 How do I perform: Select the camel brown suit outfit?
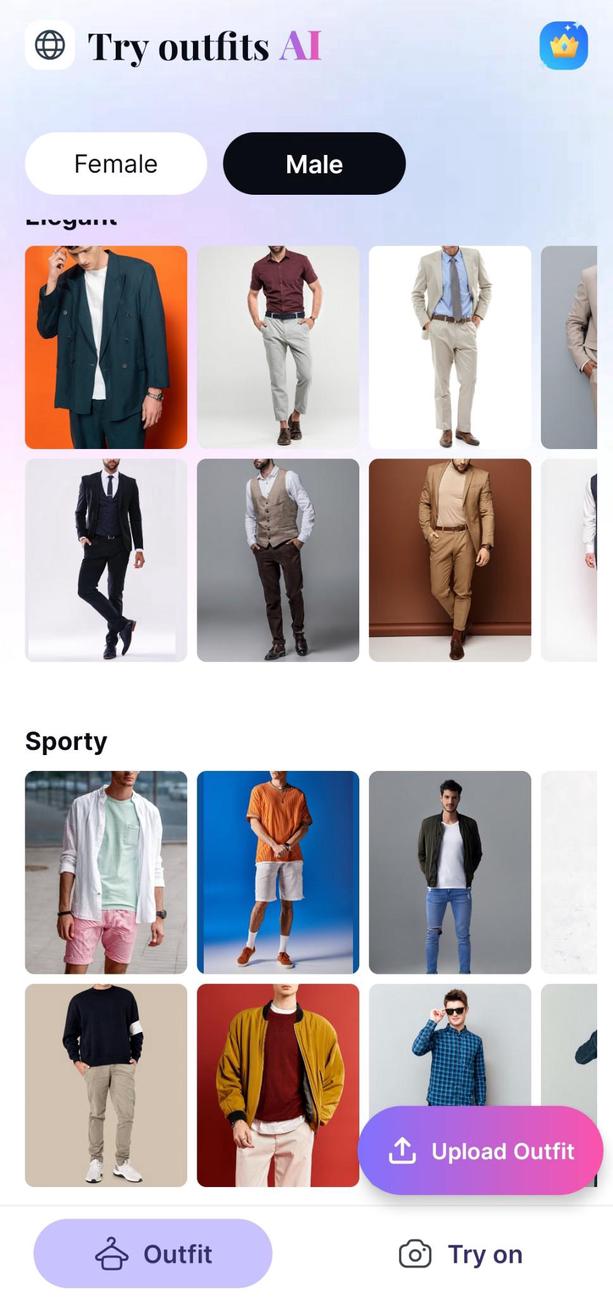click(x=450, y=560)
